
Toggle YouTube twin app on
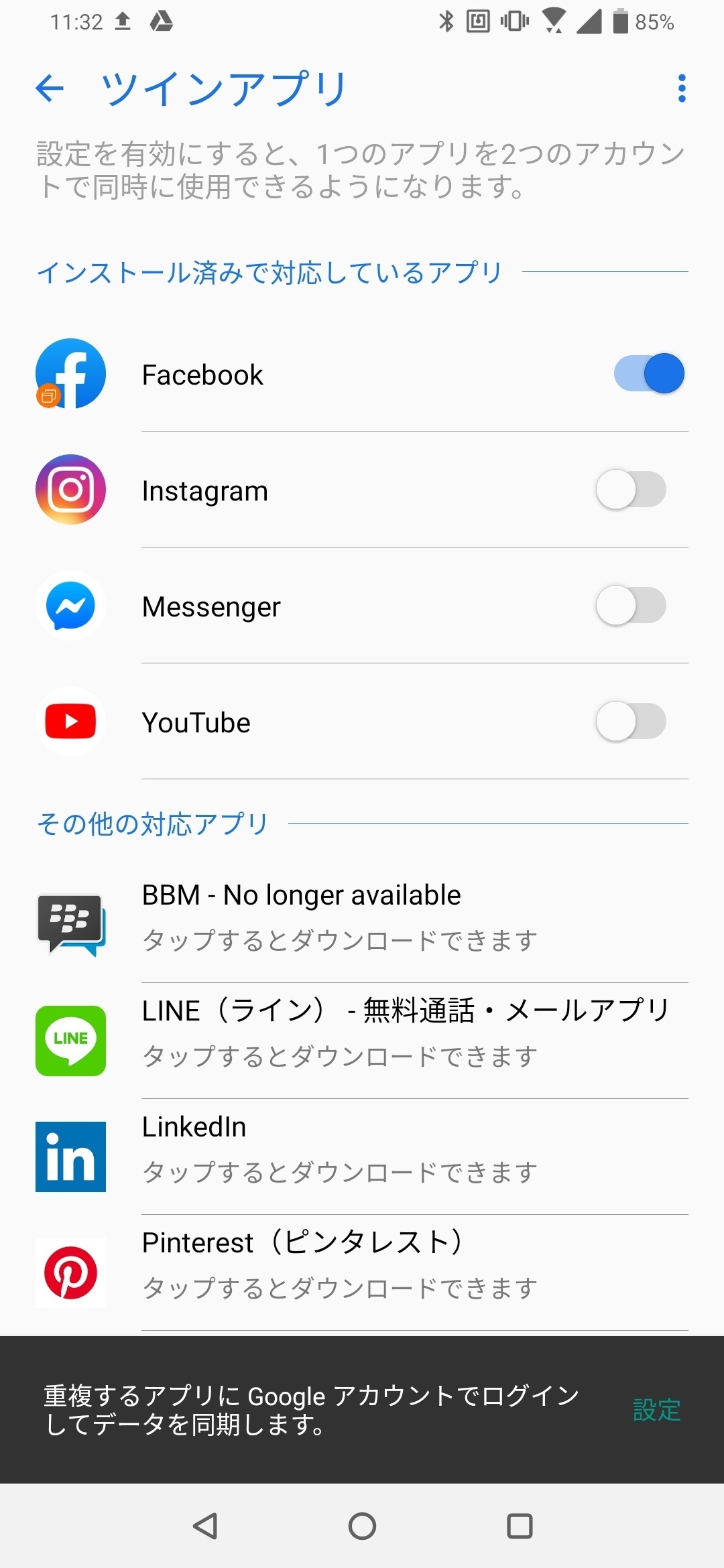[631, 722]
